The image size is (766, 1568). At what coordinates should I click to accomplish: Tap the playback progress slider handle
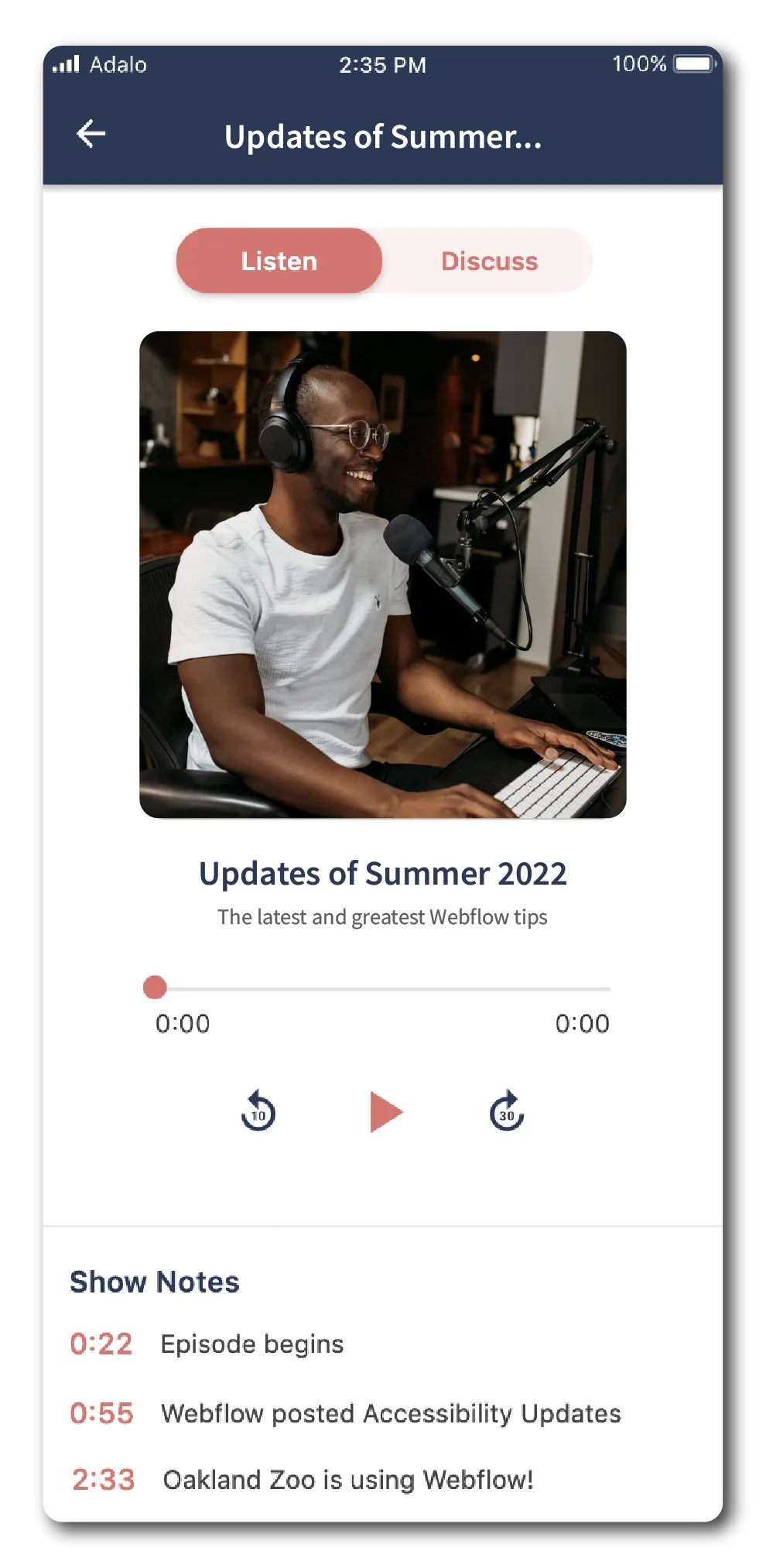tap(156, 988)
